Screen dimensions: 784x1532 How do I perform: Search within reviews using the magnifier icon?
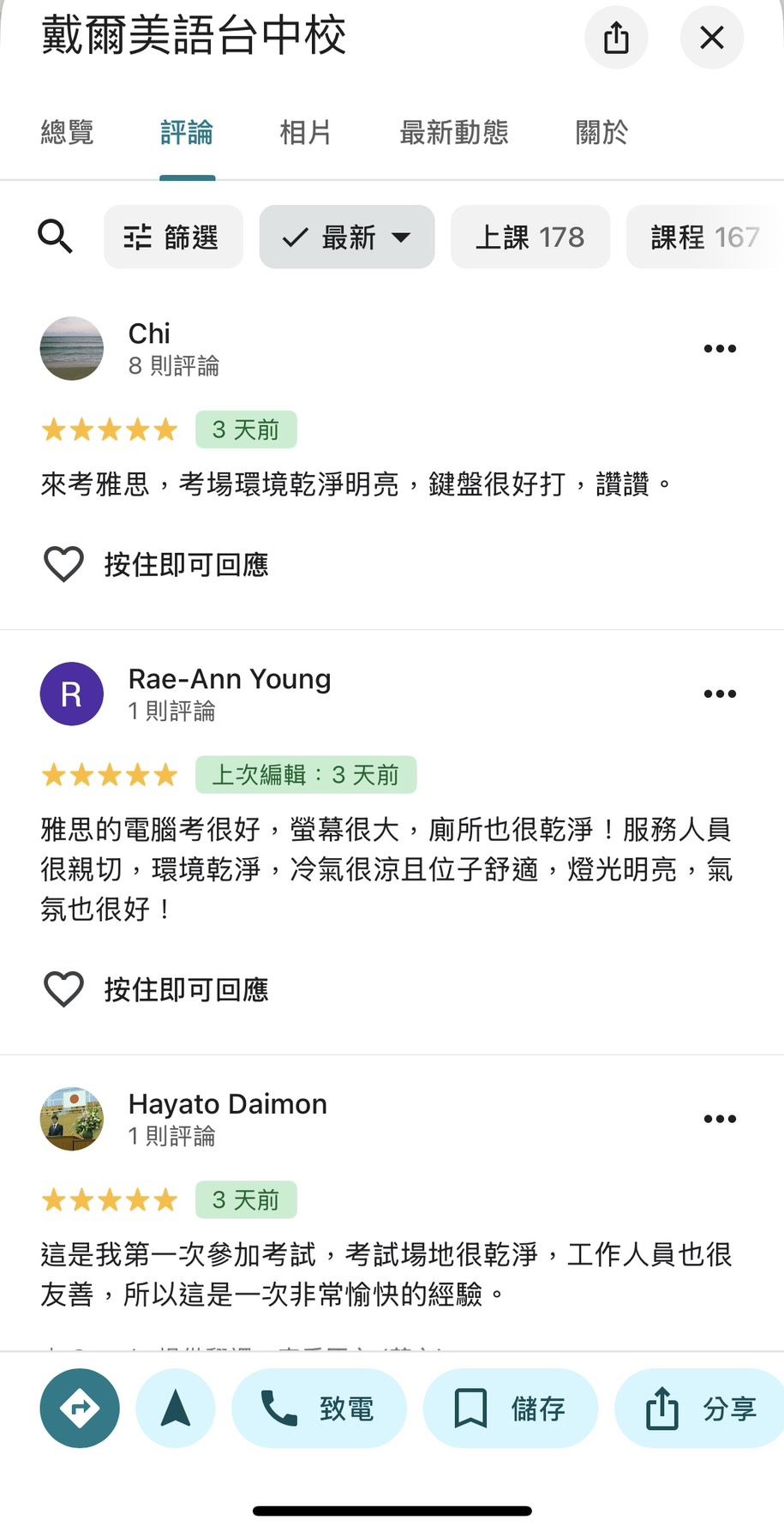(x=56, y=237)
